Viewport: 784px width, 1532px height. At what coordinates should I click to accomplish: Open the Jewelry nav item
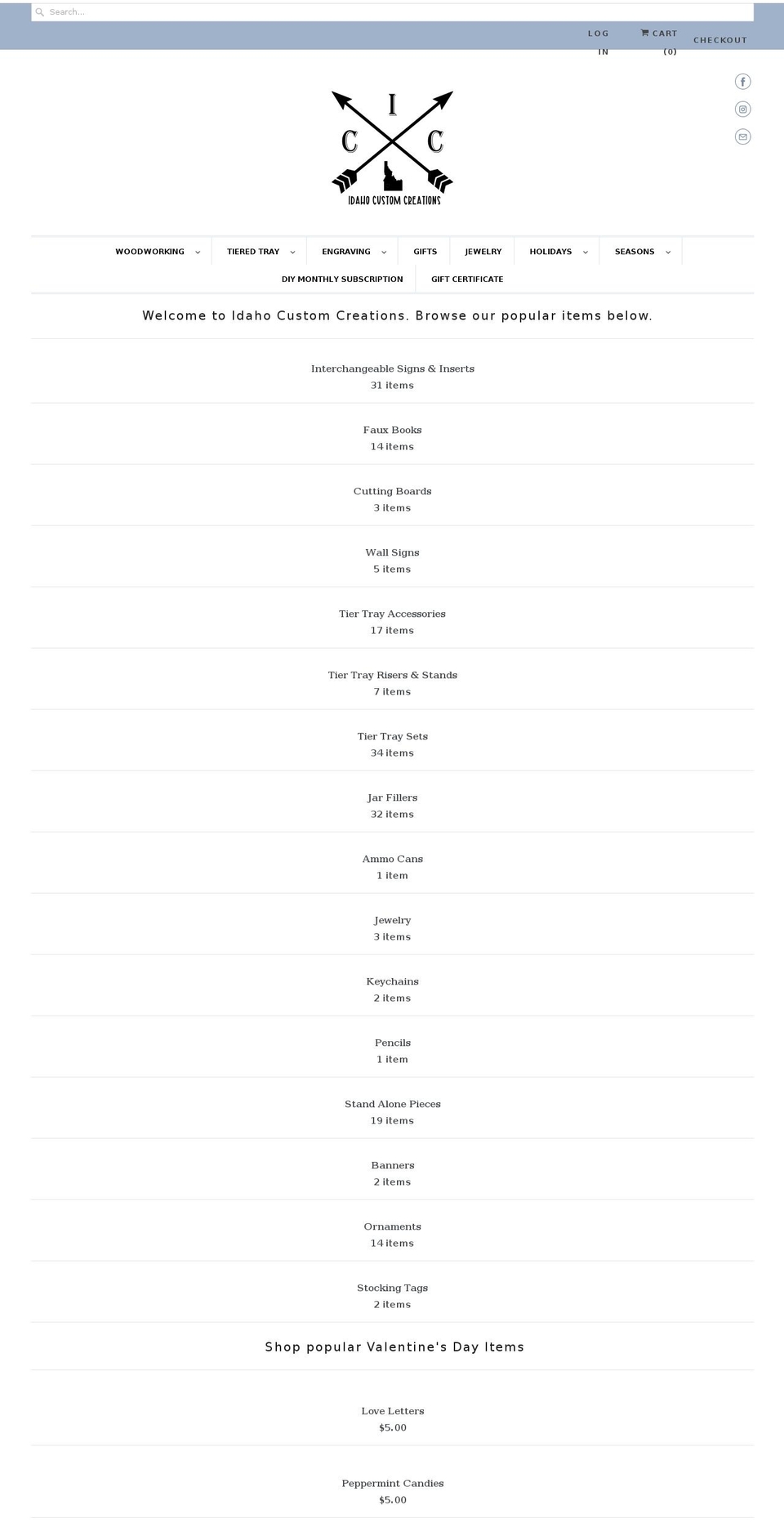point(483,252)
